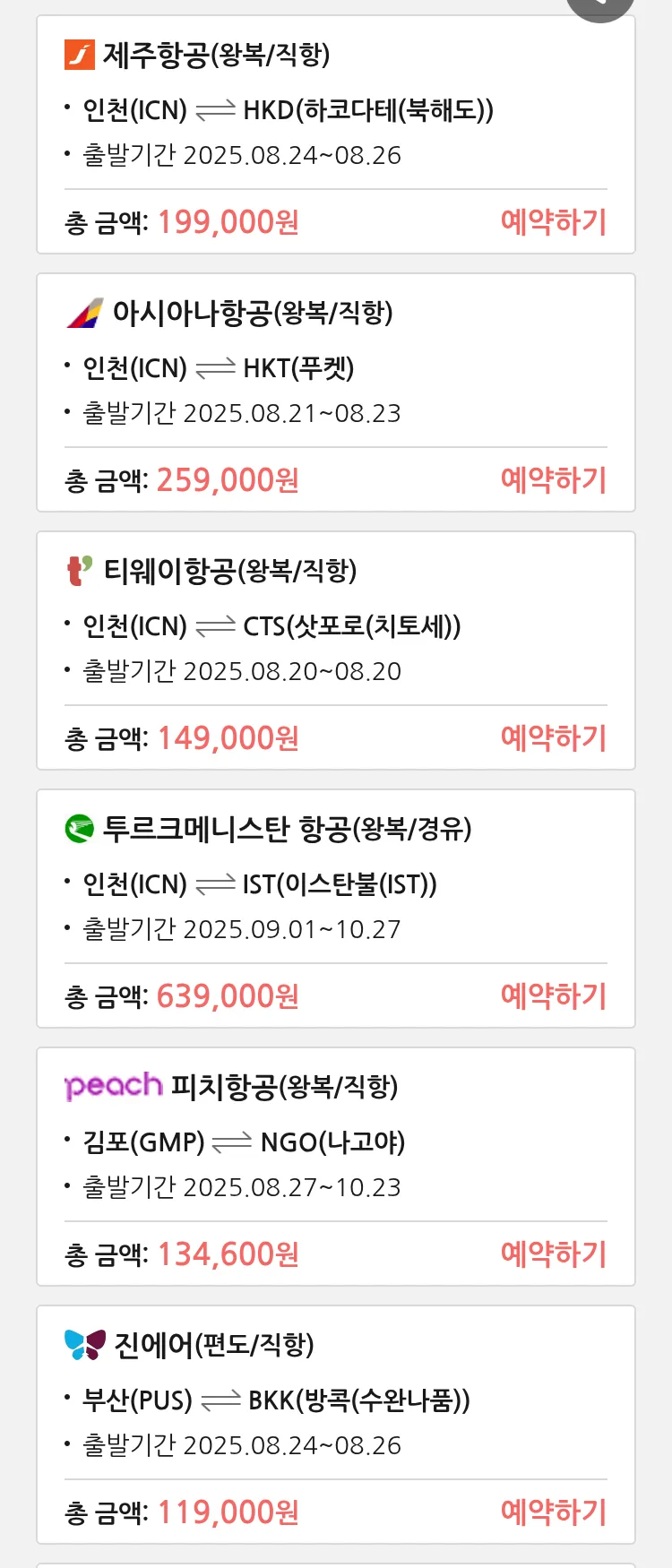The width and height of the screenshot is (672, 1568).
Task: Click 예약하기 for Turkmenistan Airlines Istanbul
Action: [x=554, y=996]
